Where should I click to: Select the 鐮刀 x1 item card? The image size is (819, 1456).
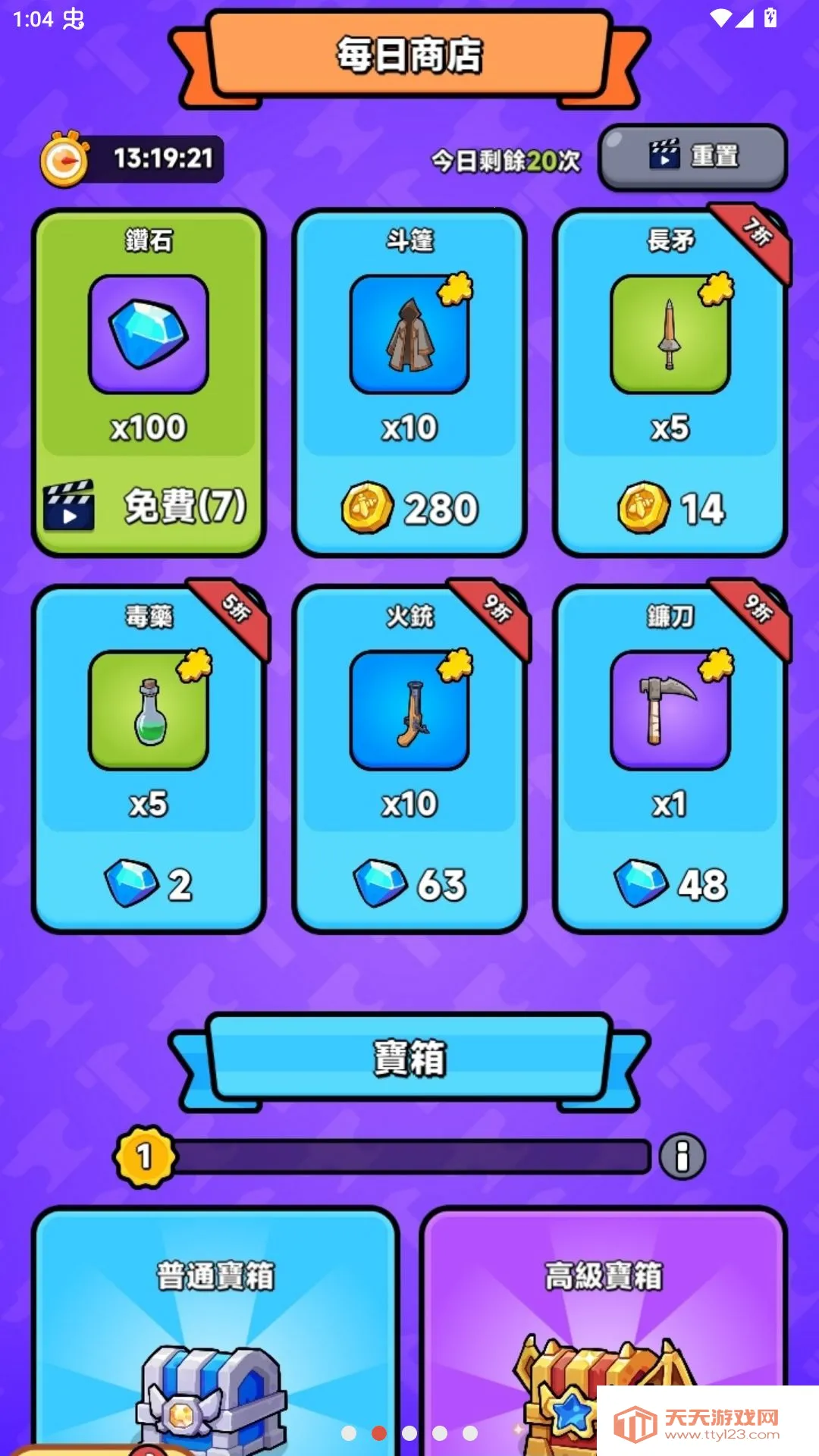coord(670,759)
